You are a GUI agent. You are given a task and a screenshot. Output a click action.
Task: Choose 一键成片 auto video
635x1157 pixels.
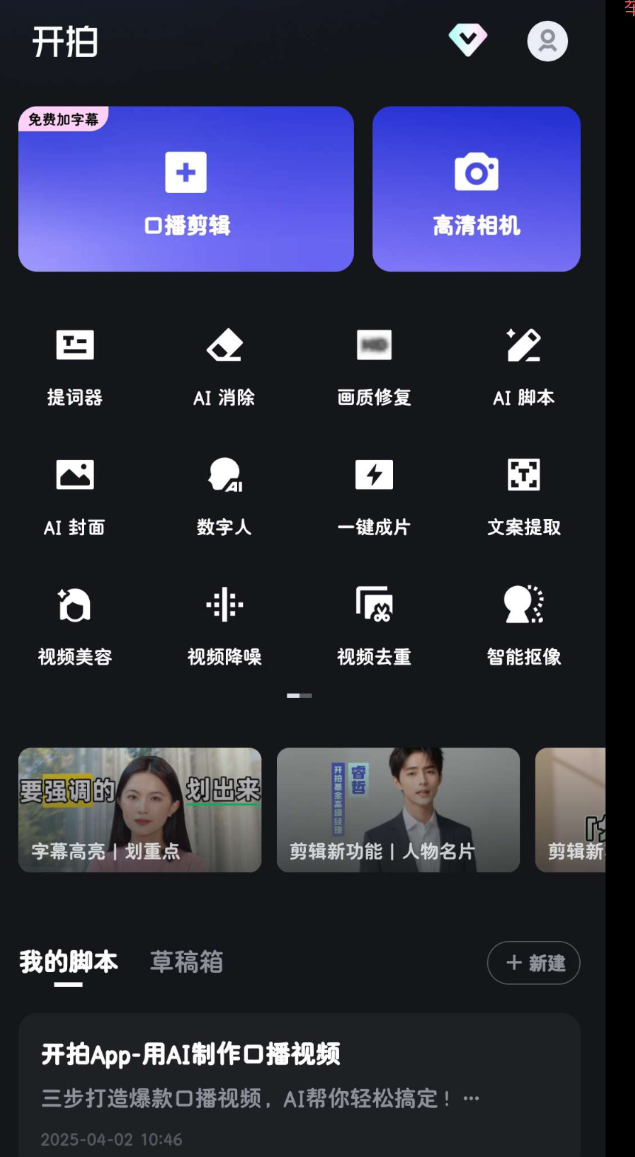coord(374,496)
